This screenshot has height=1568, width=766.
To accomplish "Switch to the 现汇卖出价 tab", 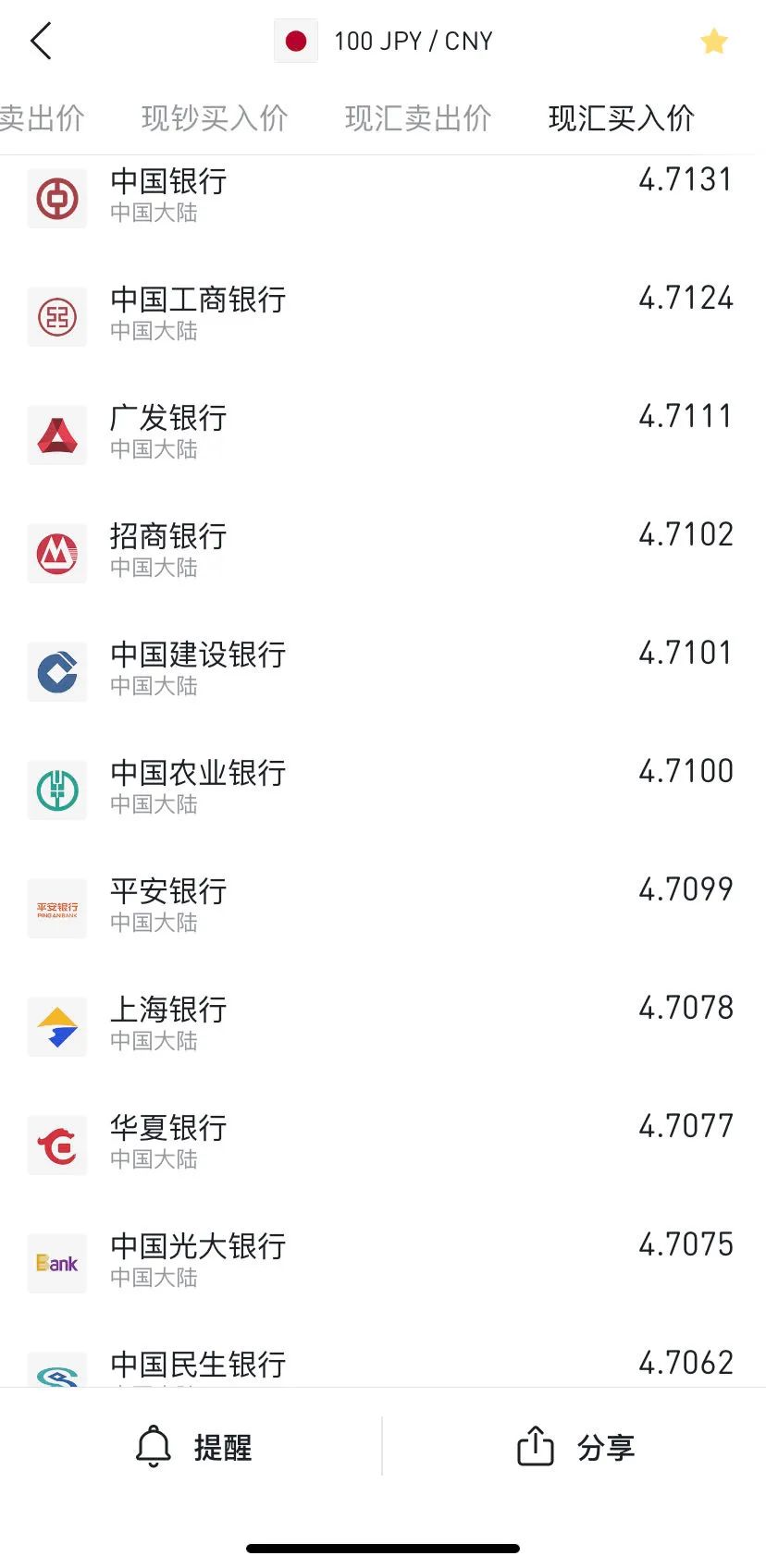I will (417, 118).
